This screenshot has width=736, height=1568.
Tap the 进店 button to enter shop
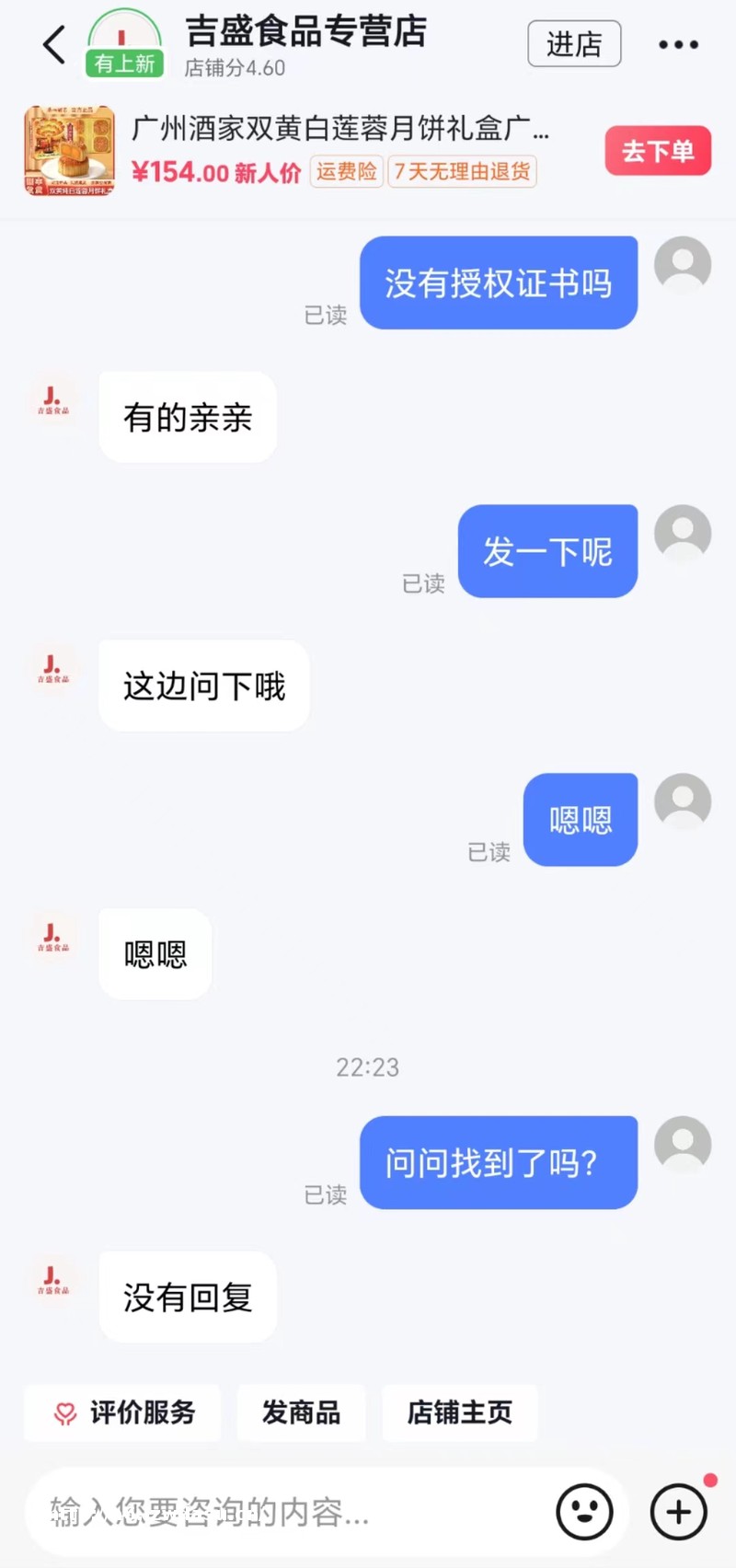[574, 44]
